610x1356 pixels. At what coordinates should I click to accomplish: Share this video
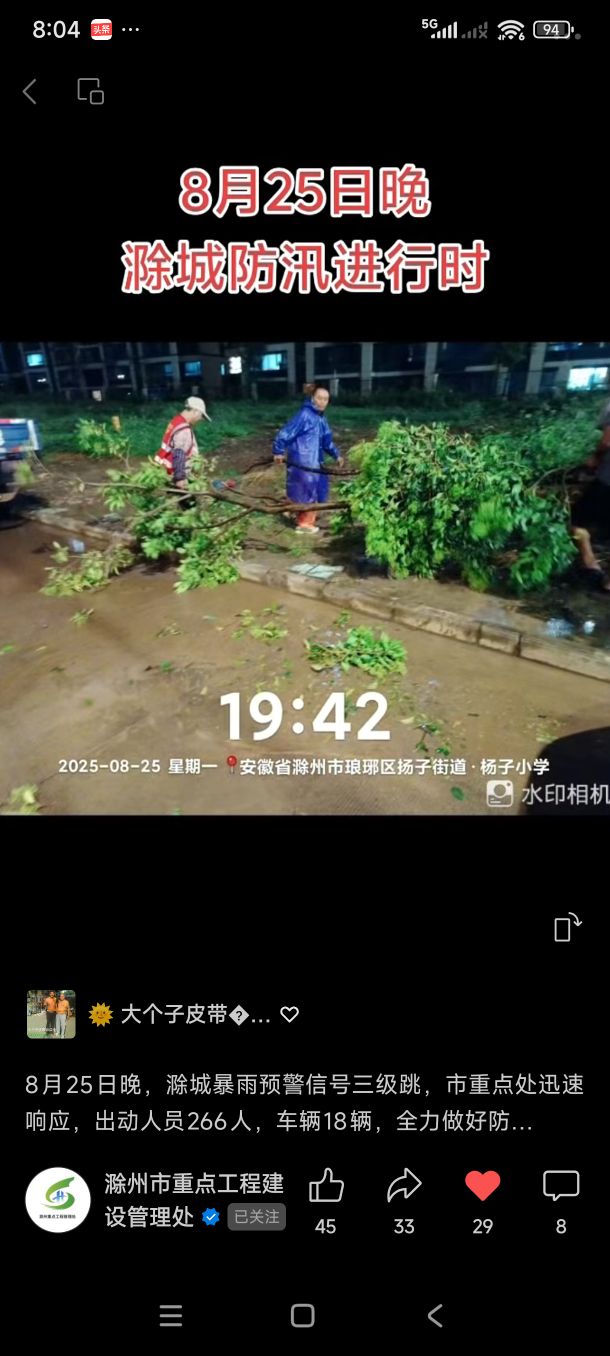pyautogui.click(x=404, y=1187)
